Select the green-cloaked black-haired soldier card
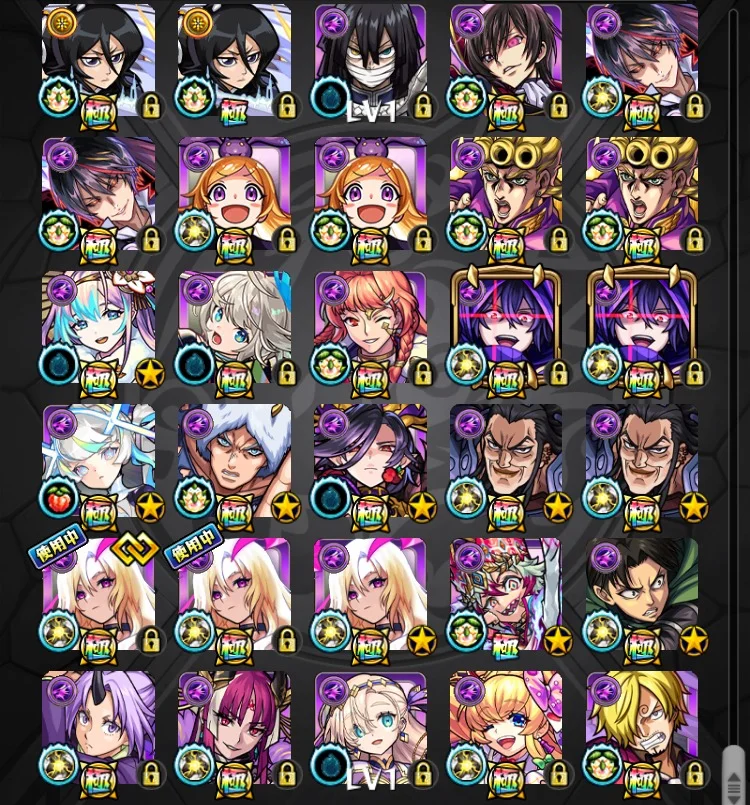This screenshot has width=750, height=805. 642,592
